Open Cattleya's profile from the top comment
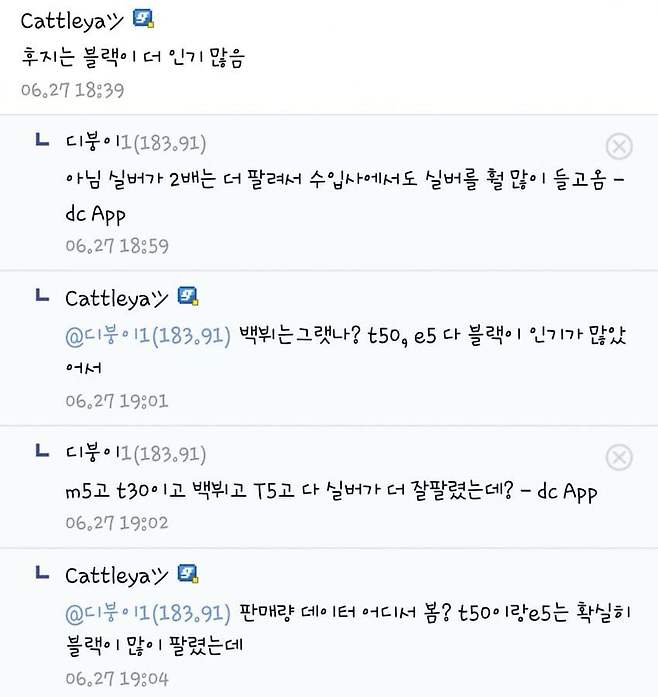 [x=68, y=20]
